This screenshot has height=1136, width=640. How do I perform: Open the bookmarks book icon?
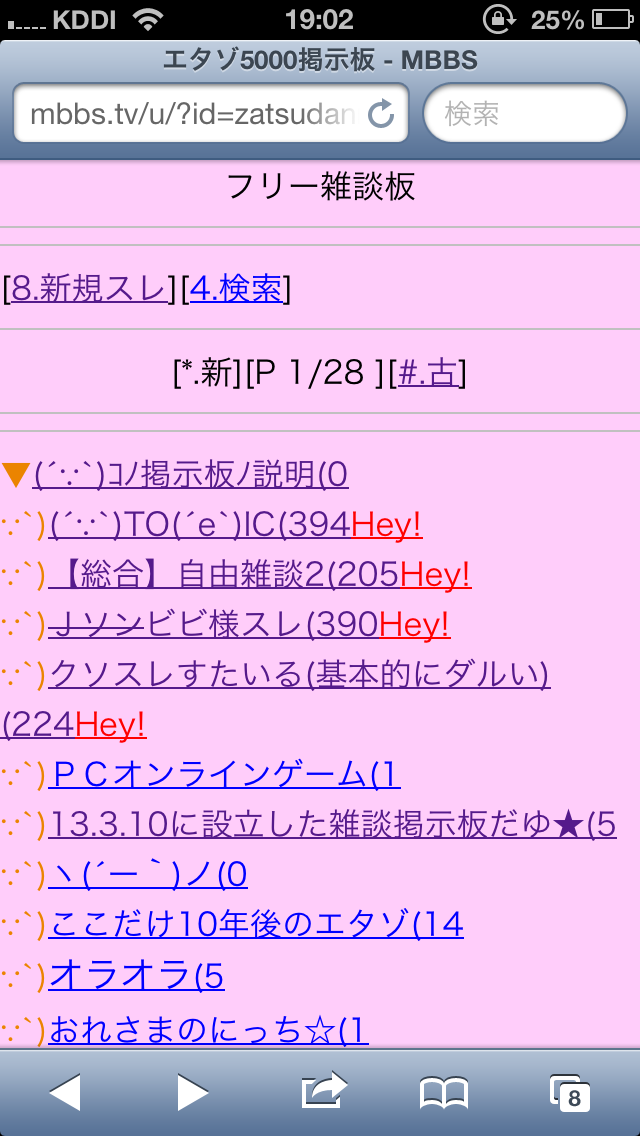click(x=444, y=1093)
